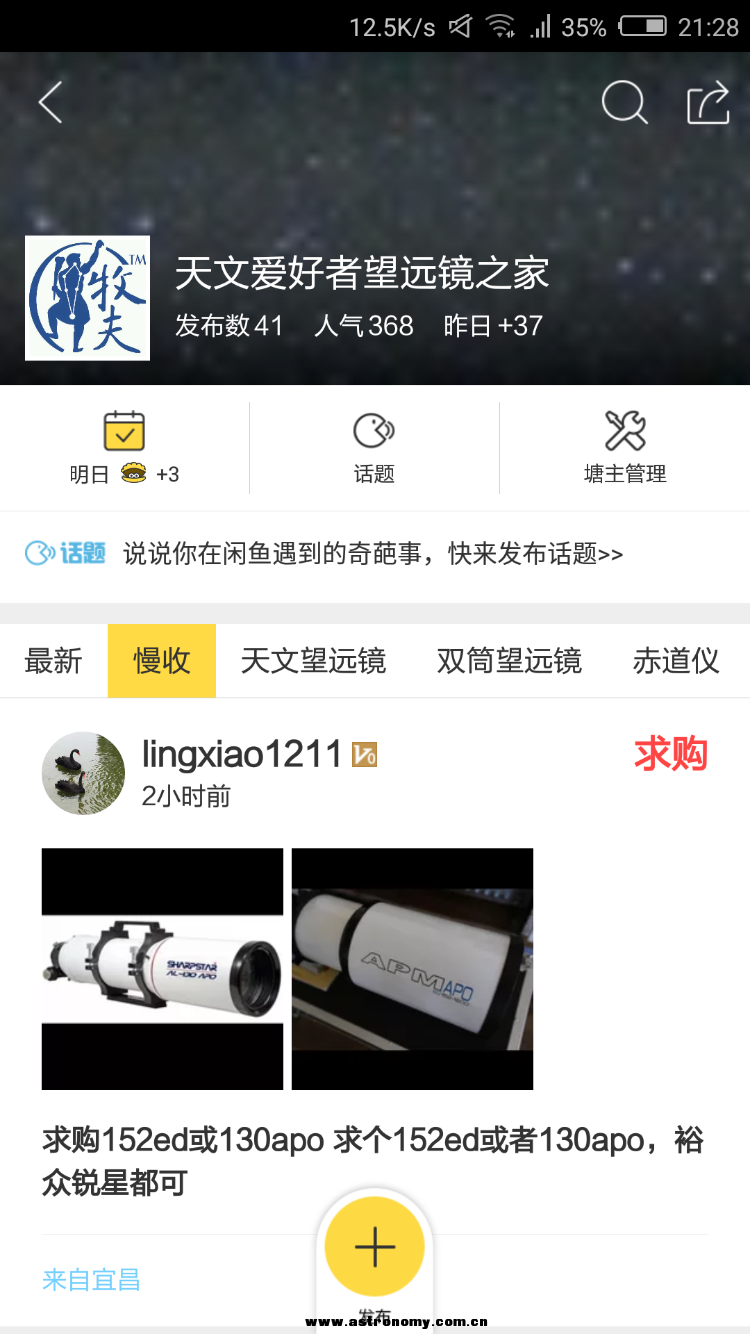Select the 慢收 tab
This screenshot has height=1334, width=750.
click(x=162, y=661)
